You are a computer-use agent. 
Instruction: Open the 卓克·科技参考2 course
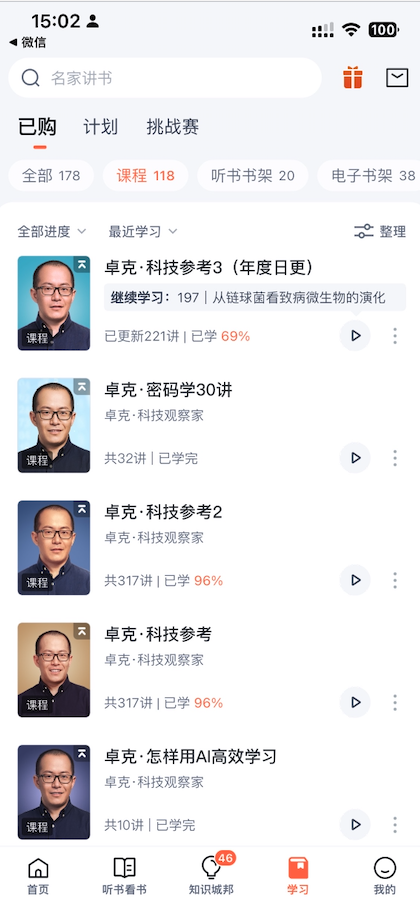[x=163, y=512]
